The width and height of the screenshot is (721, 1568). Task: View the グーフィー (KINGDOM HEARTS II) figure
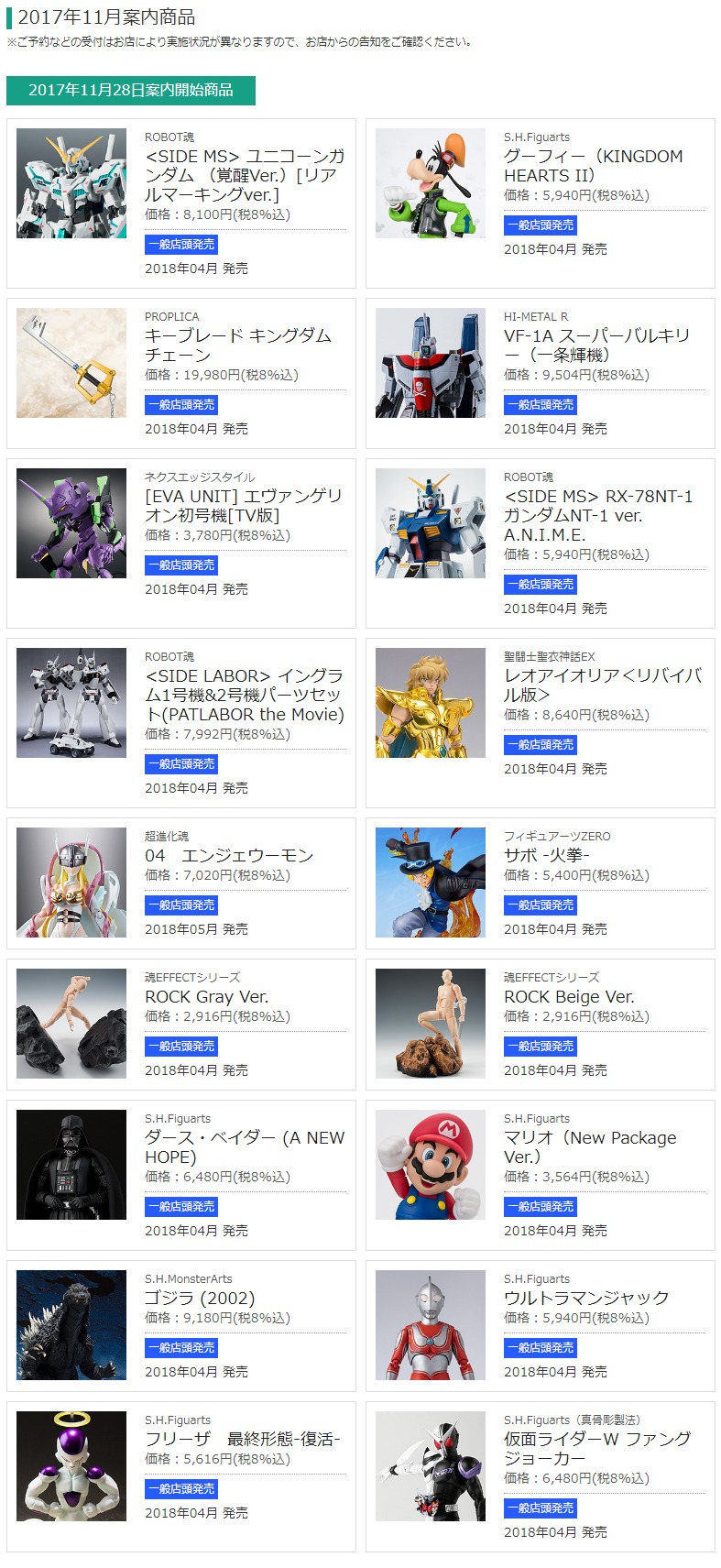point(593,166)
